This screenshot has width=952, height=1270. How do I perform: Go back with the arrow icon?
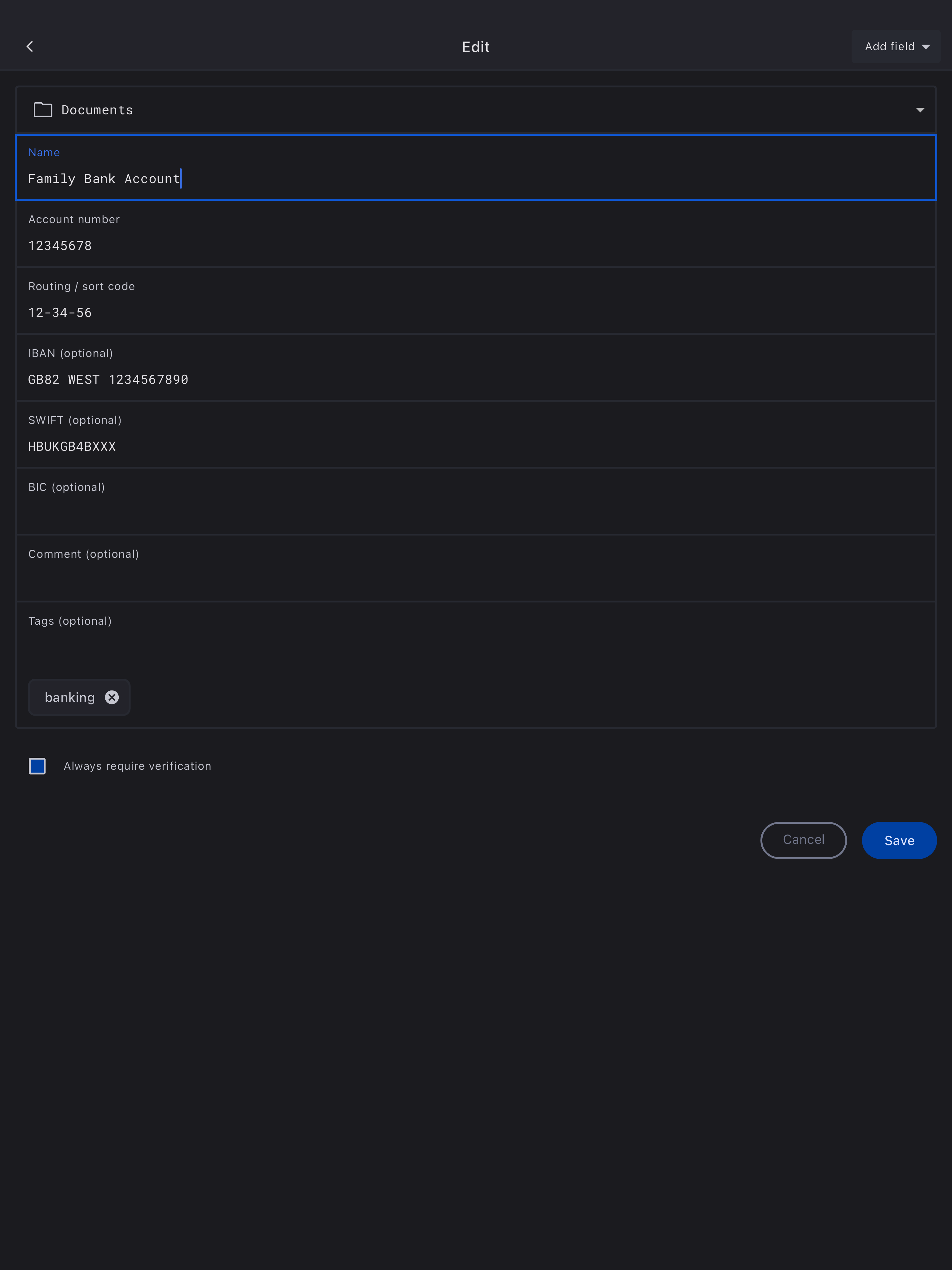(30, 46)
